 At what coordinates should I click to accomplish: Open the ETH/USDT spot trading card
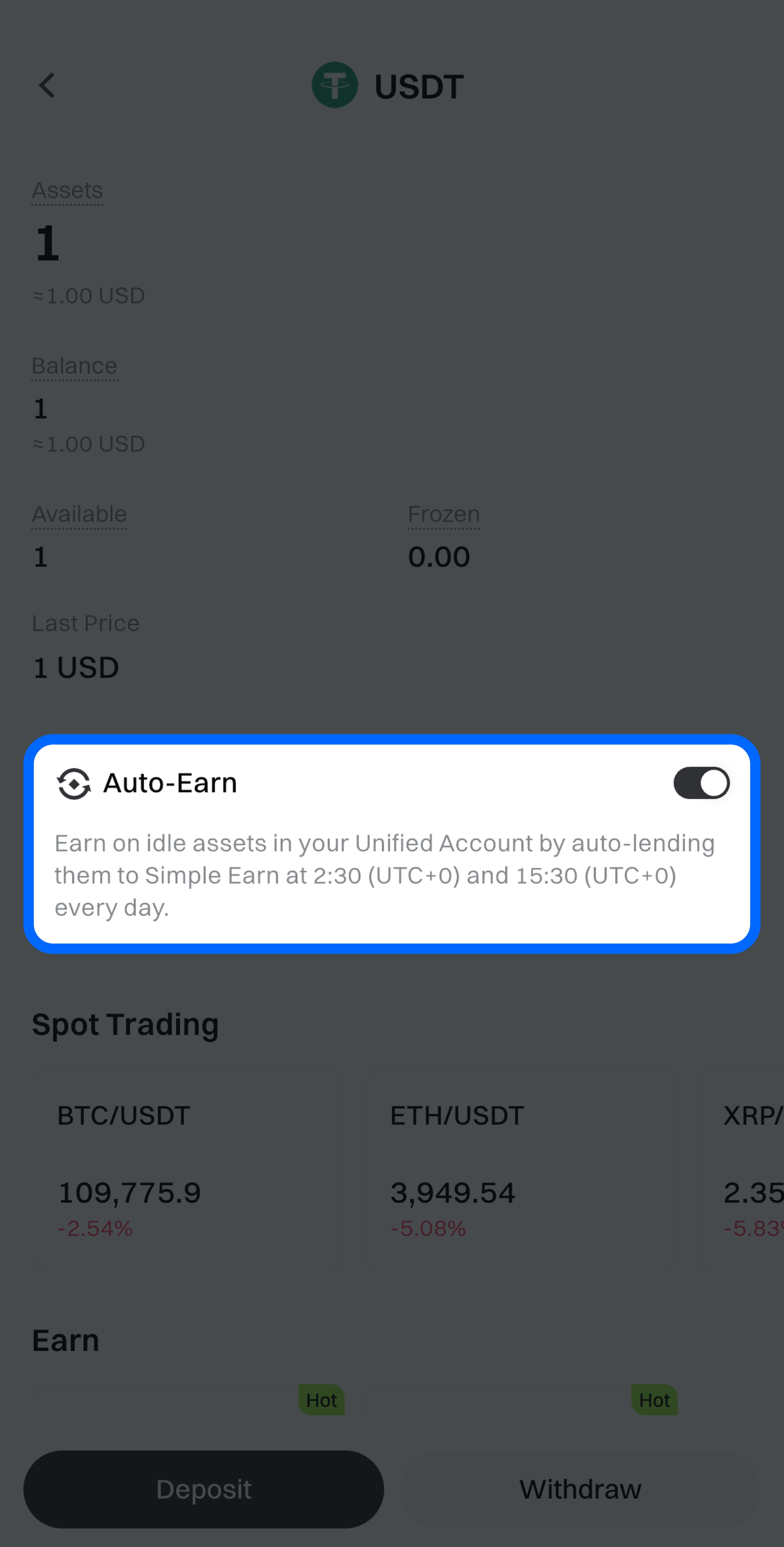[x=520, y=1169]
